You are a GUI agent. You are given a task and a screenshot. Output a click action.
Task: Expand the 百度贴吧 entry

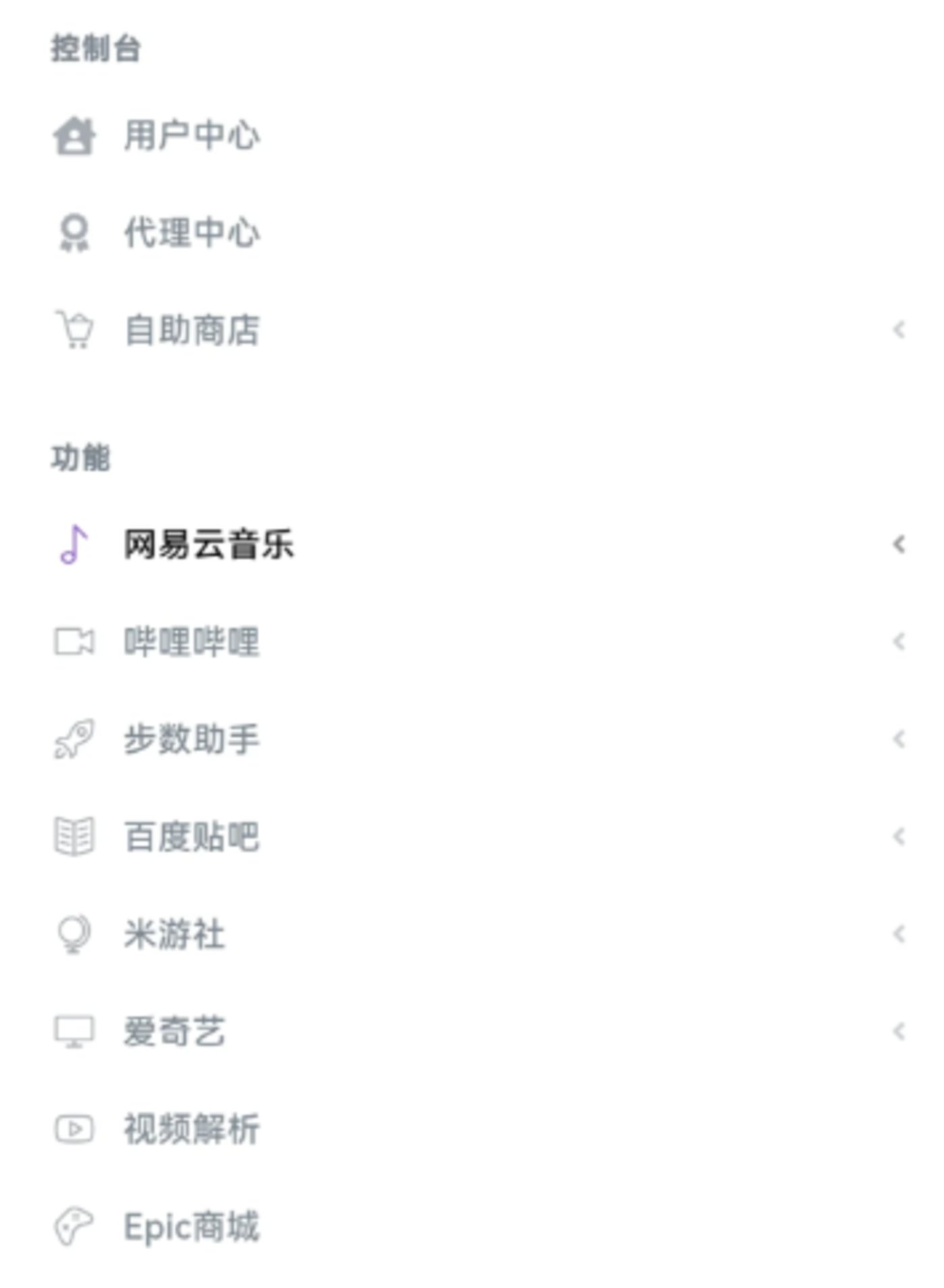pyautogui.click(x=192, y=836)
